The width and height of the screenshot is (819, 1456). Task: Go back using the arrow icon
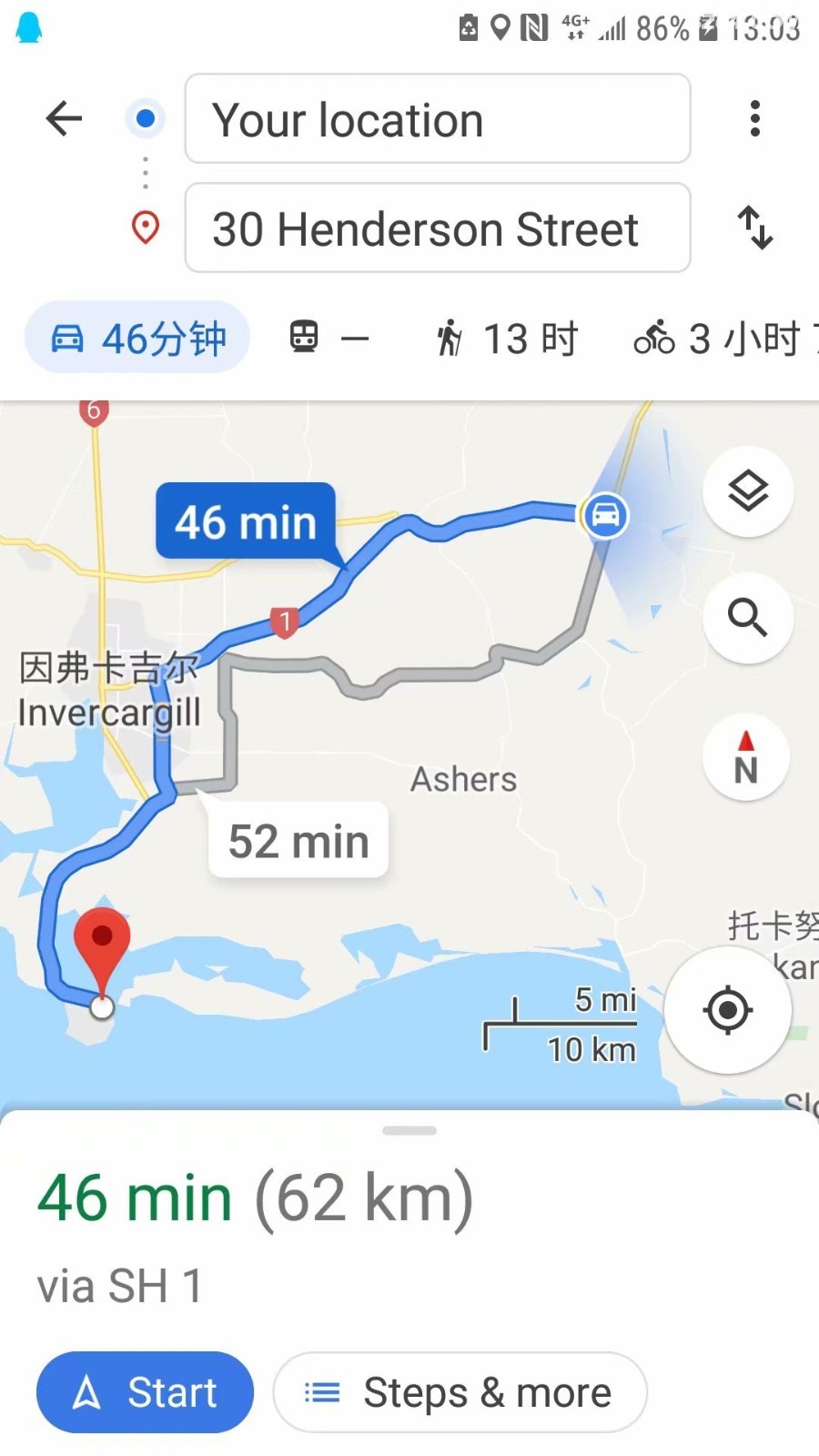tap(64, 118)
